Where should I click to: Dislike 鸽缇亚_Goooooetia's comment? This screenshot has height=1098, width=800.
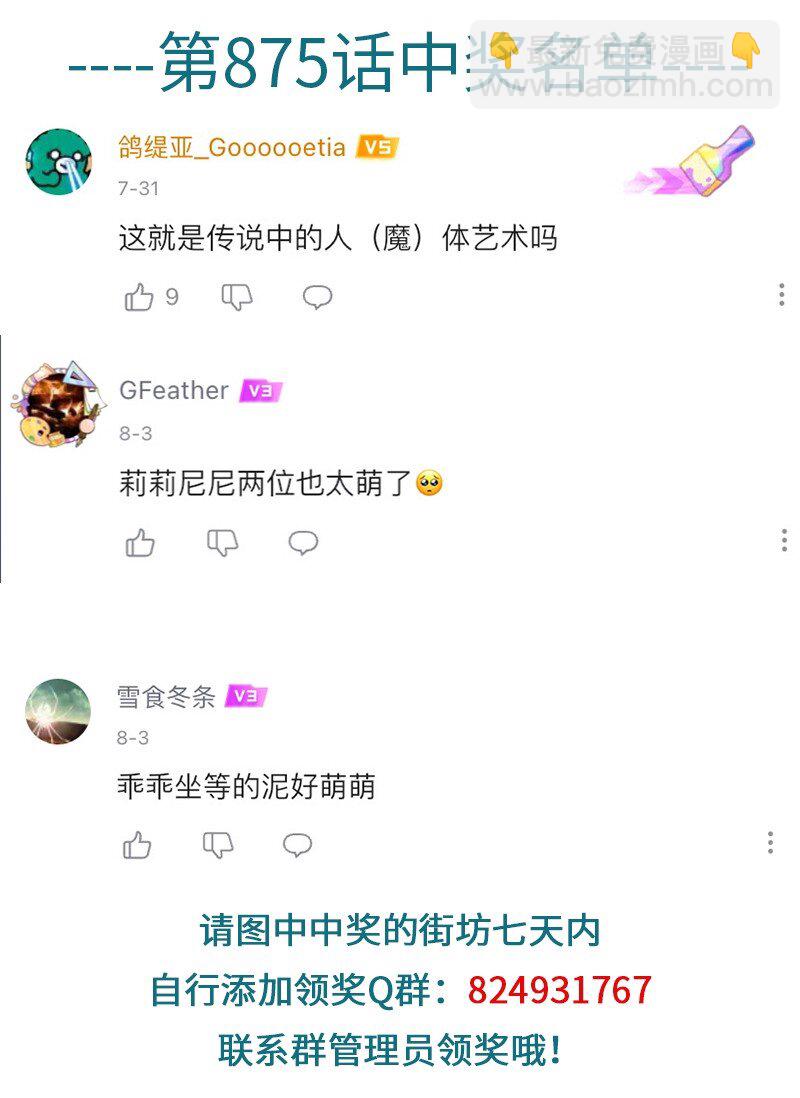tap(236, 296)
